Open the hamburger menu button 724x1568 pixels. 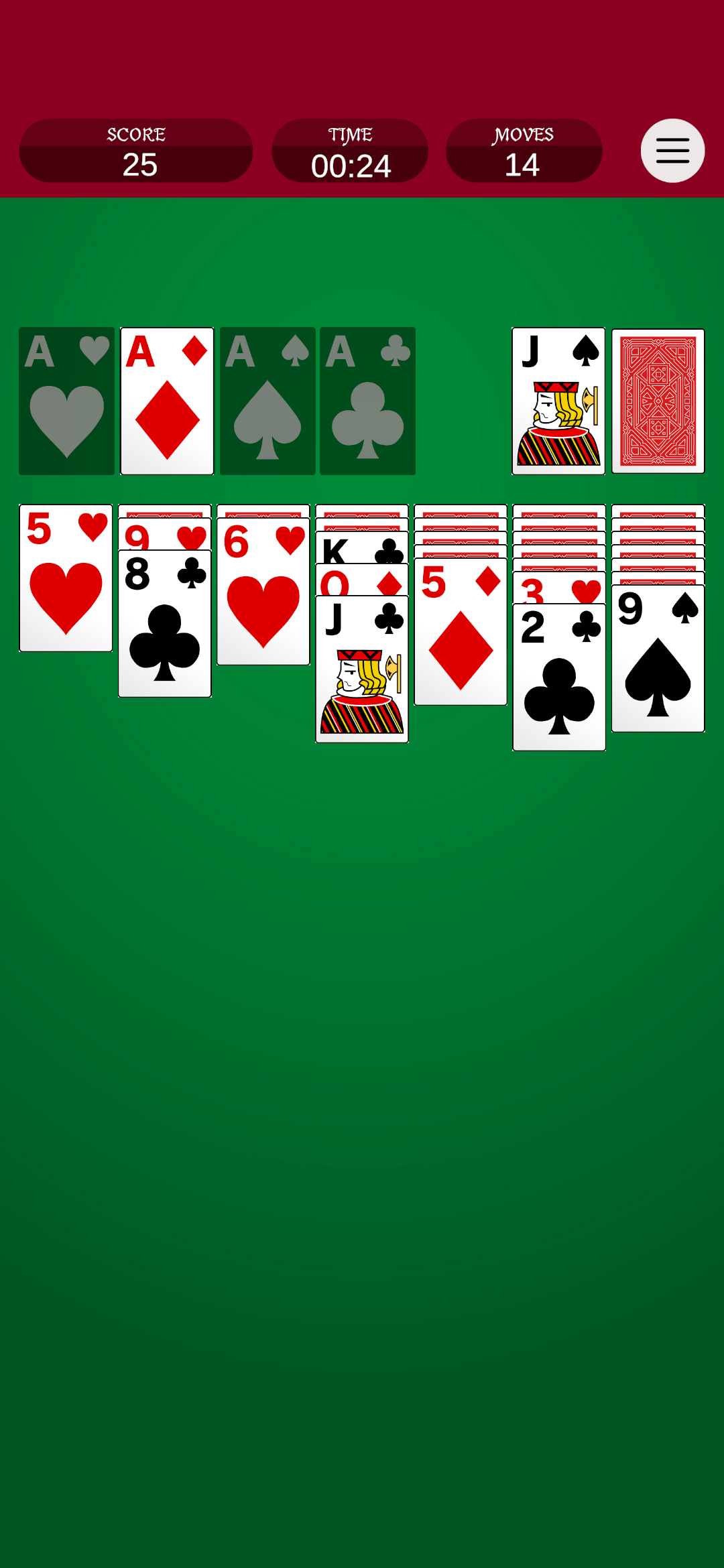(672, 151)
